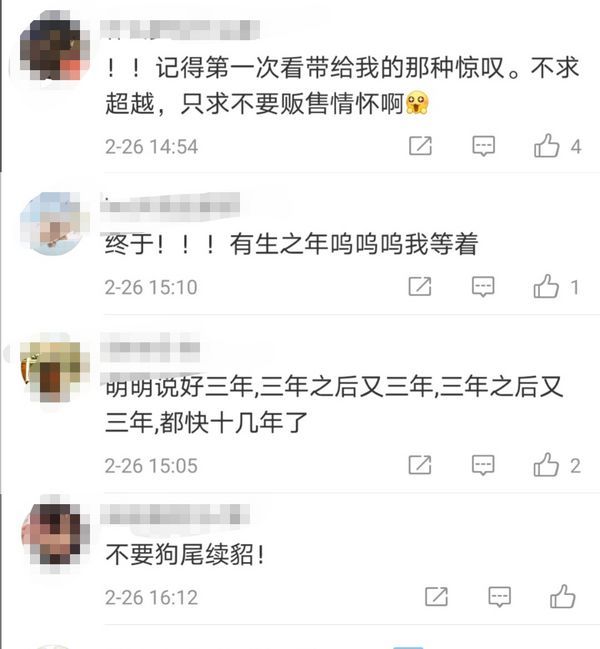The width and height of the screenshot is (600, 649).
Task: Reply to the comment '不要狗尾续貂!'
Action: 499,597
